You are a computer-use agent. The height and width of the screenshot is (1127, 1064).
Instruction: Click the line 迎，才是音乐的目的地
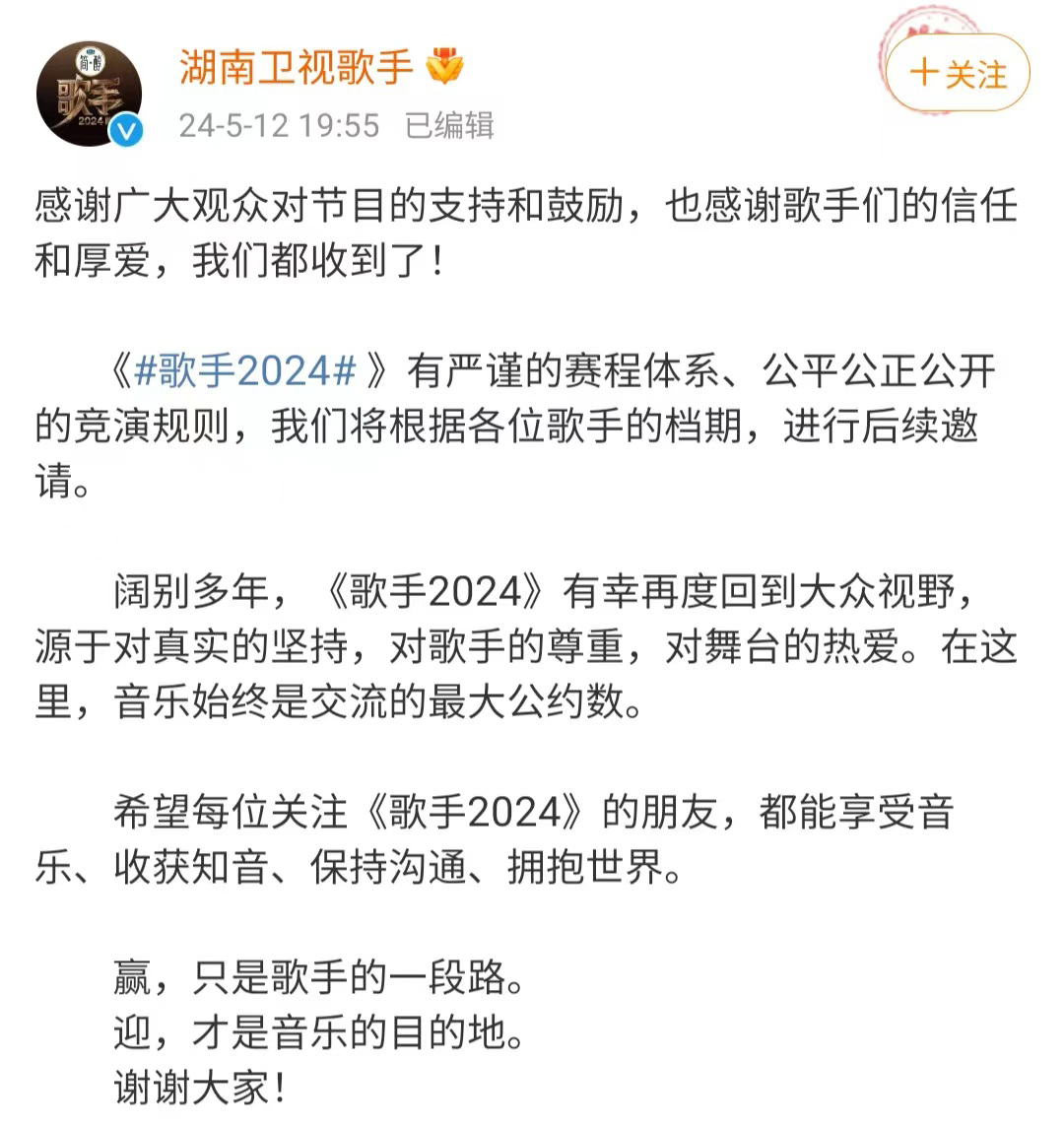coord(320,1032)
